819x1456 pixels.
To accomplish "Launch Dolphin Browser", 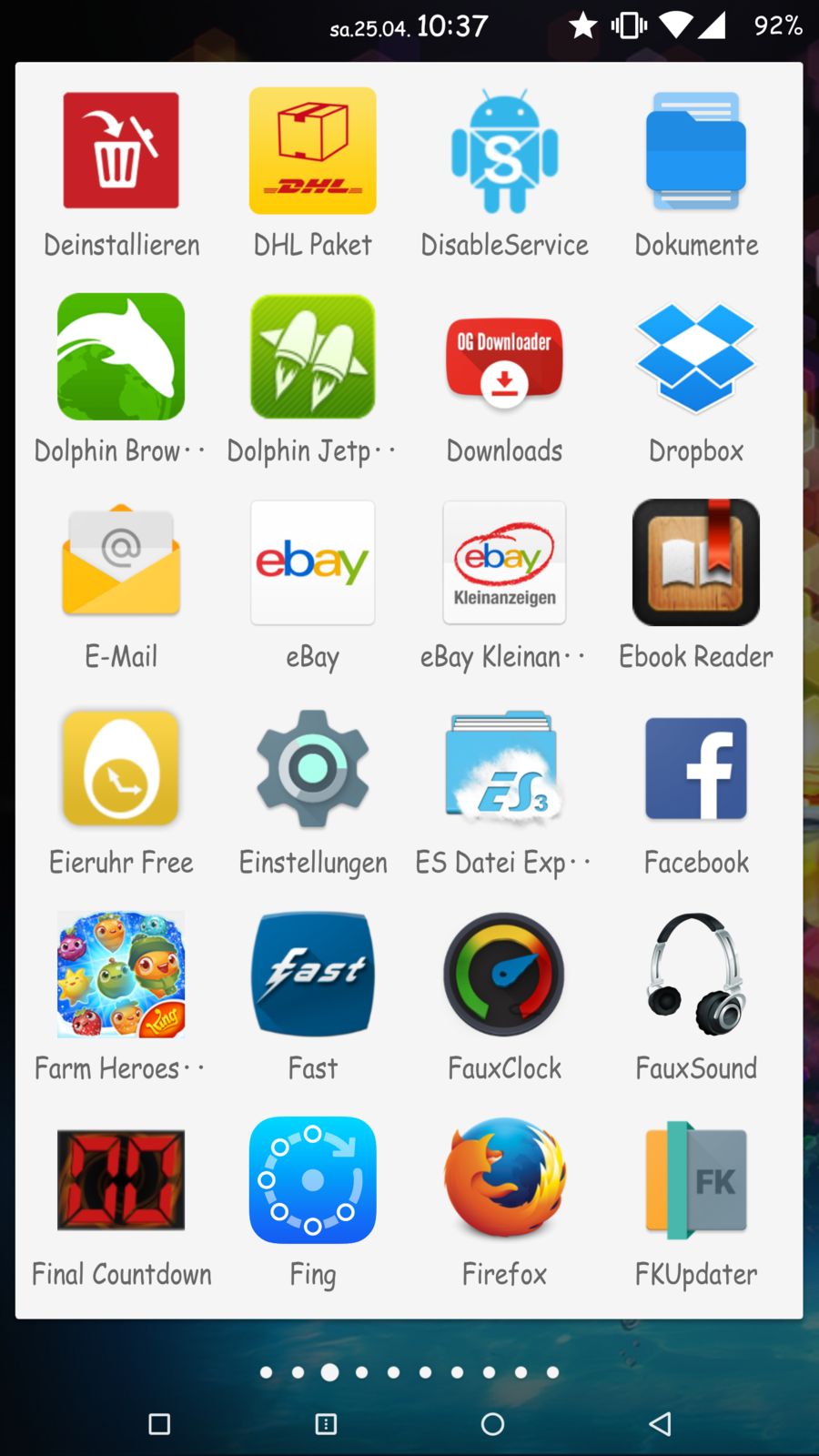I will click(x=121, y=357).
